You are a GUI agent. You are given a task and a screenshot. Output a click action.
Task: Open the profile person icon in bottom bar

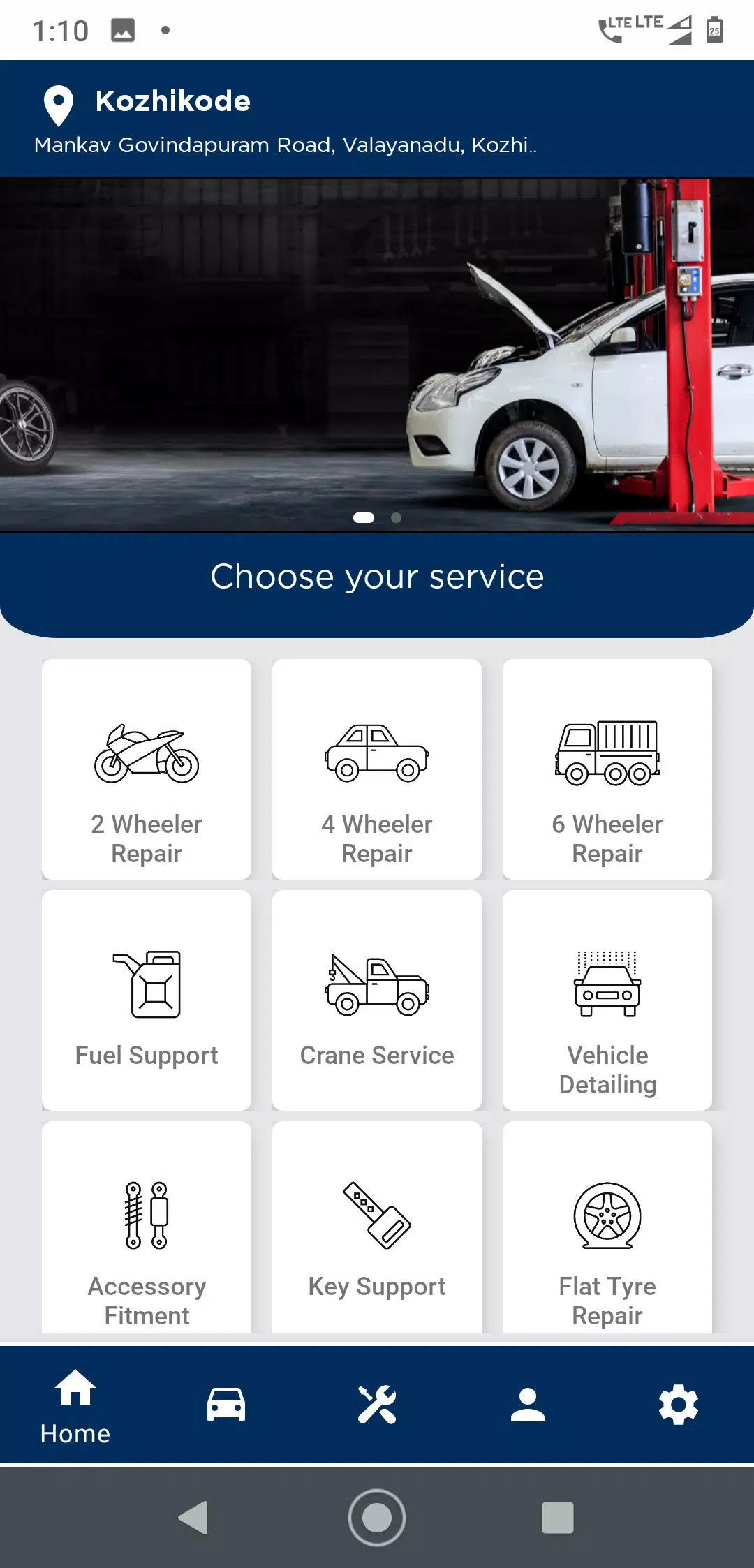528,1403
